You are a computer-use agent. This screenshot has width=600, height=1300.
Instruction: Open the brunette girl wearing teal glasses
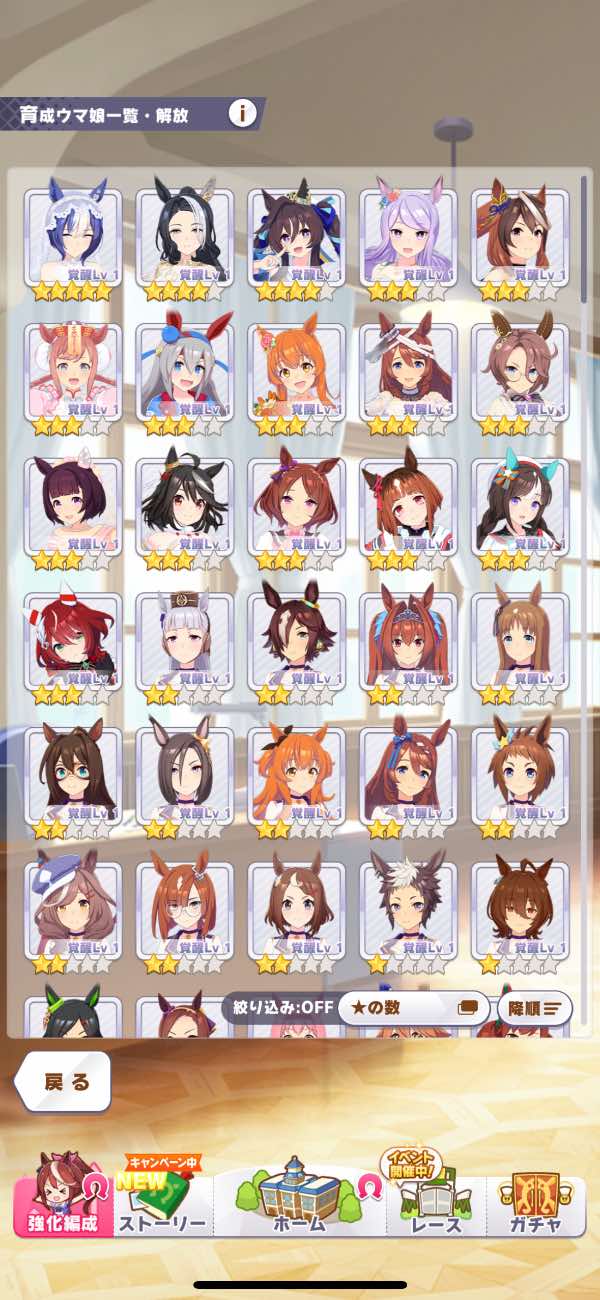click(73, 778)
